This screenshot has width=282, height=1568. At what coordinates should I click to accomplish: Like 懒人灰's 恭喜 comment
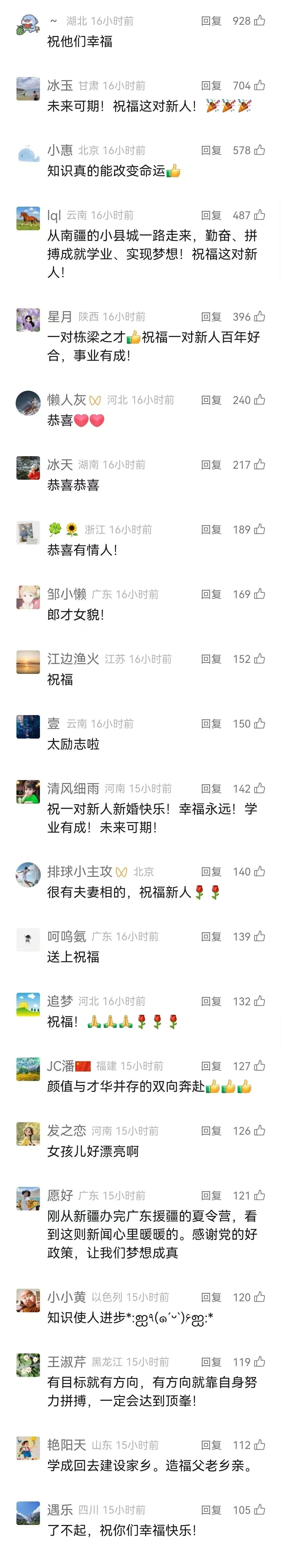(x=260, y=400)
